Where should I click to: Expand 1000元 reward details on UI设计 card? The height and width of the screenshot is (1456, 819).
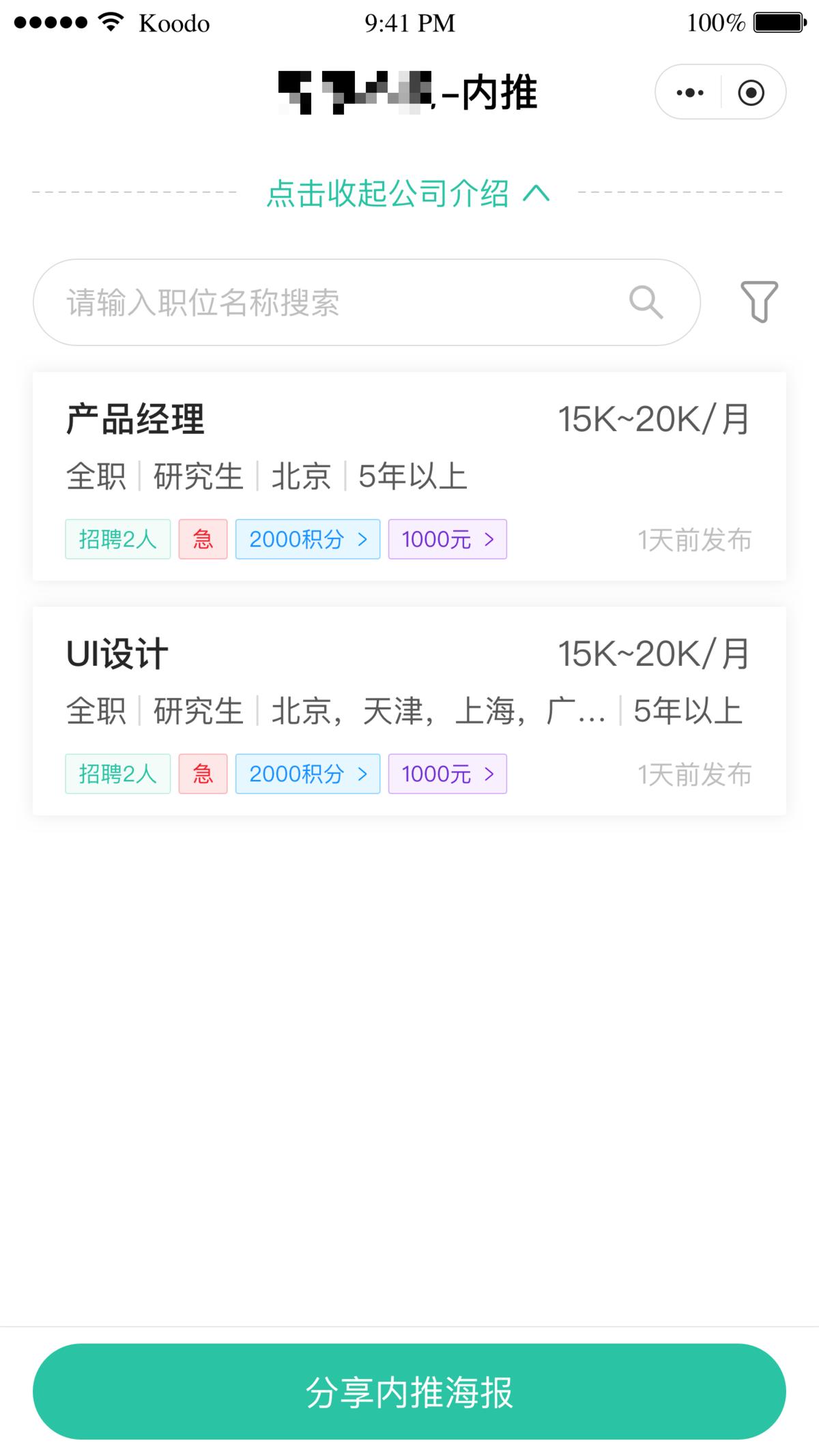pyautogui.click(x=447, y=773)
